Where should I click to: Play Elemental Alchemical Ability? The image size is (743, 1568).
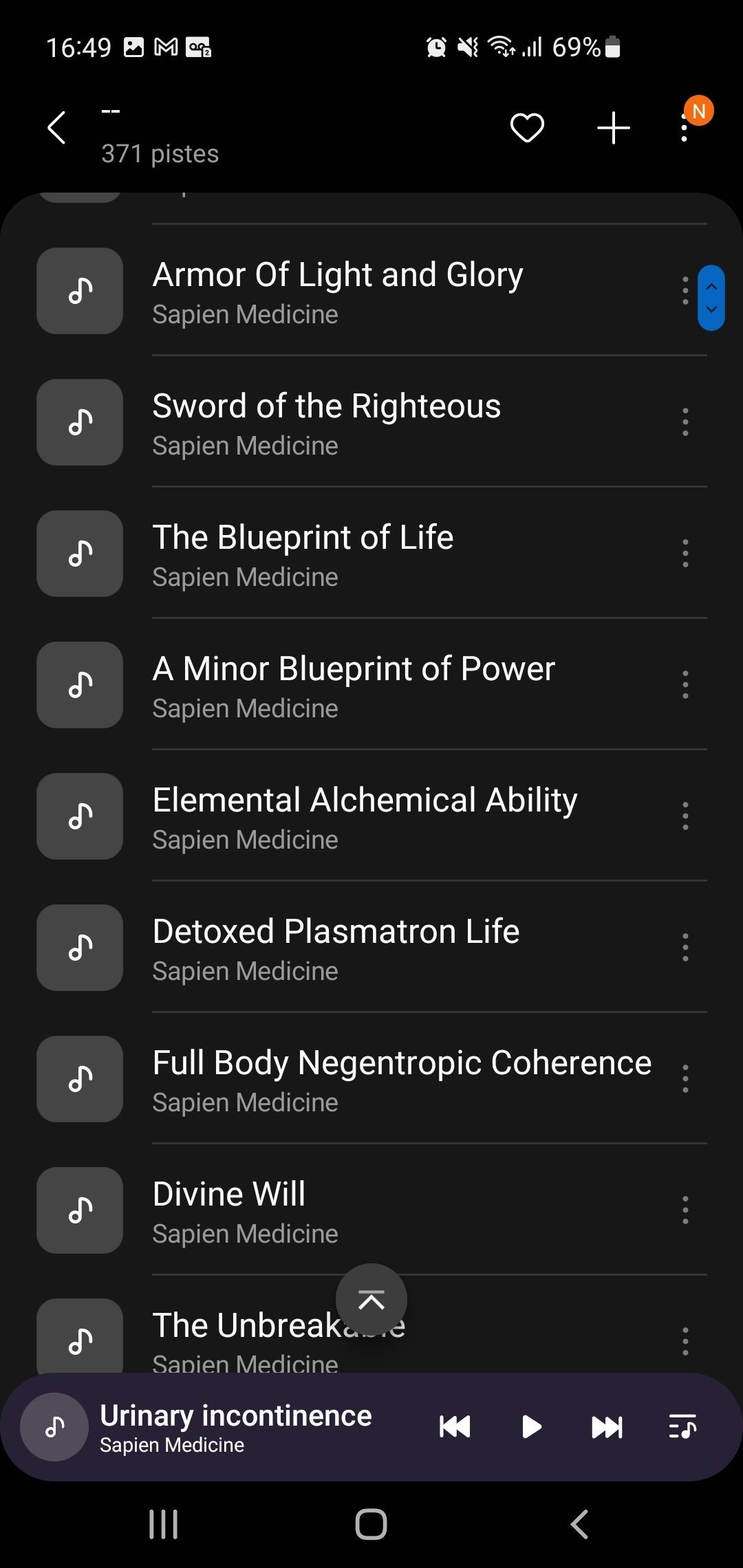coord(365,816)
